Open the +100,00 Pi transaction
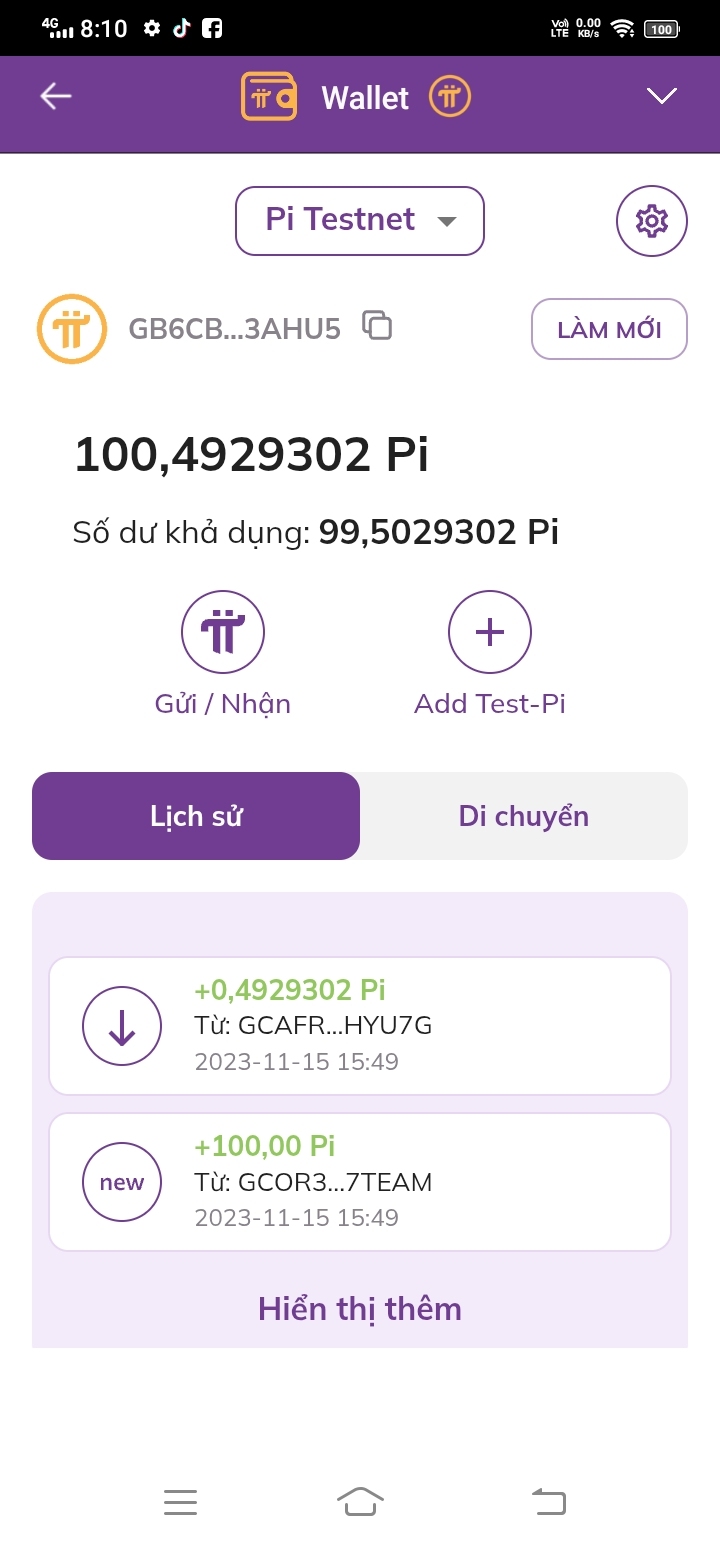The width and height of the screenshot is (720, 1544). [x=360, y=1182]
